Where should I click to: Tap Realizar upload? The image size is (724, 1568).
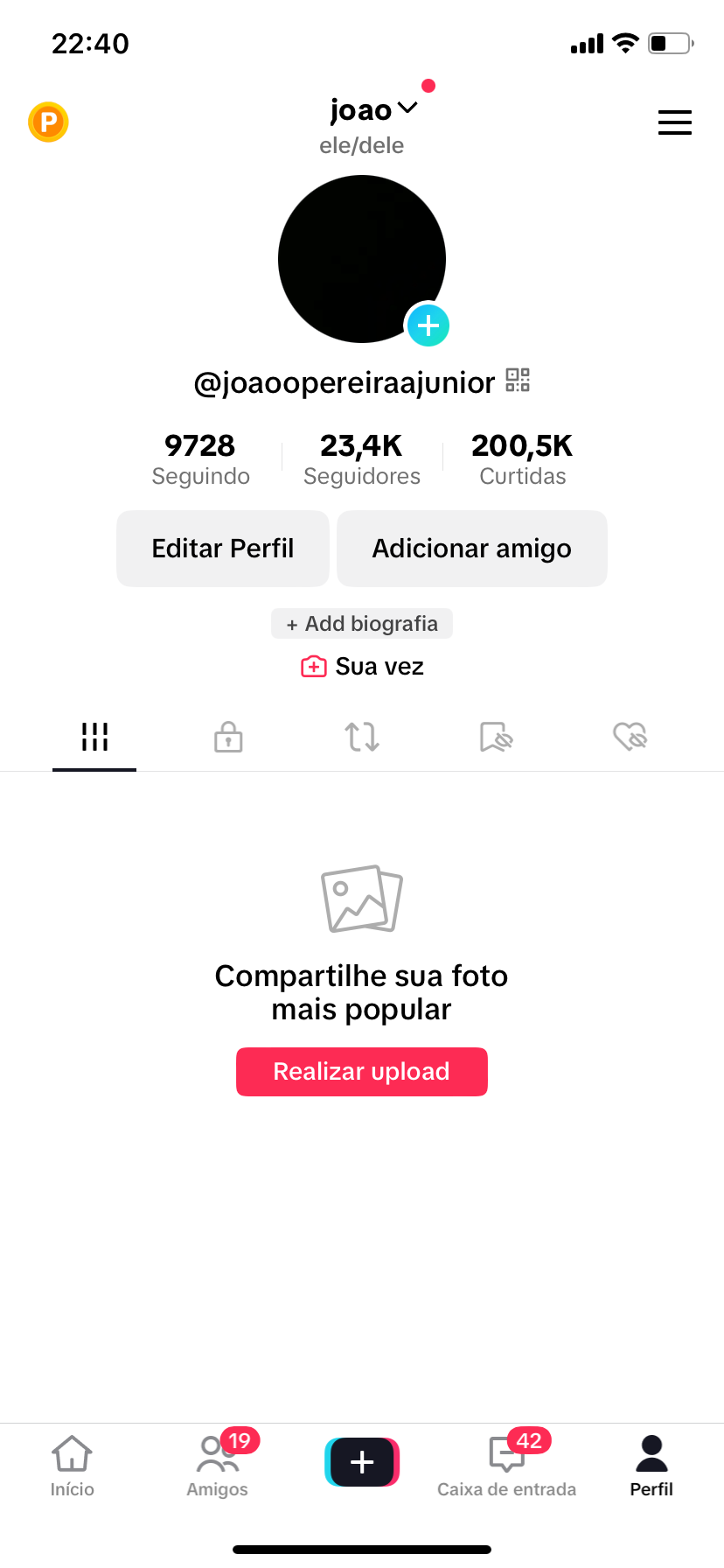(362, 1072)
